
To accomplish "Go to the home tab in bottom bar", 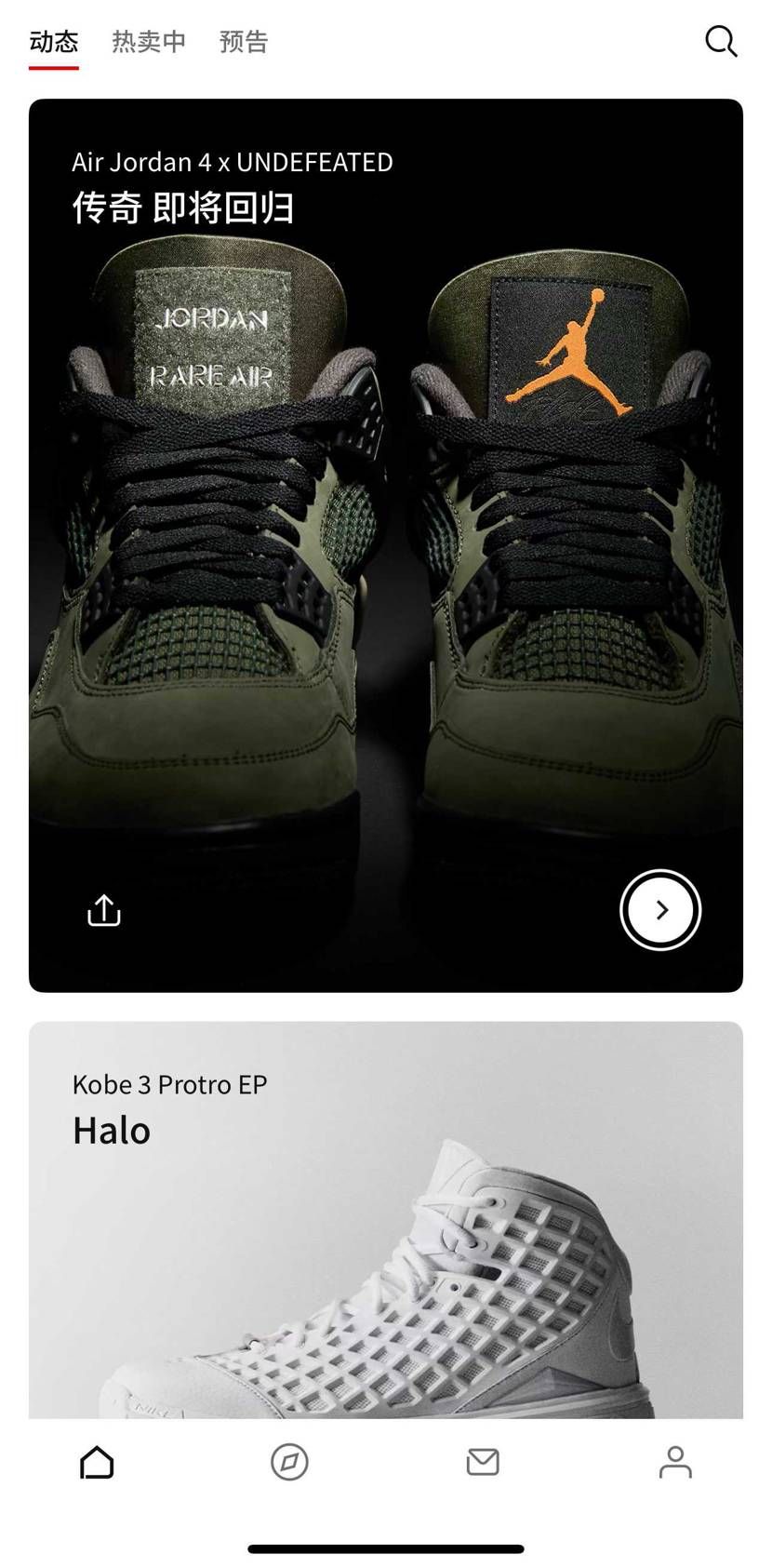I will 97,1462.
